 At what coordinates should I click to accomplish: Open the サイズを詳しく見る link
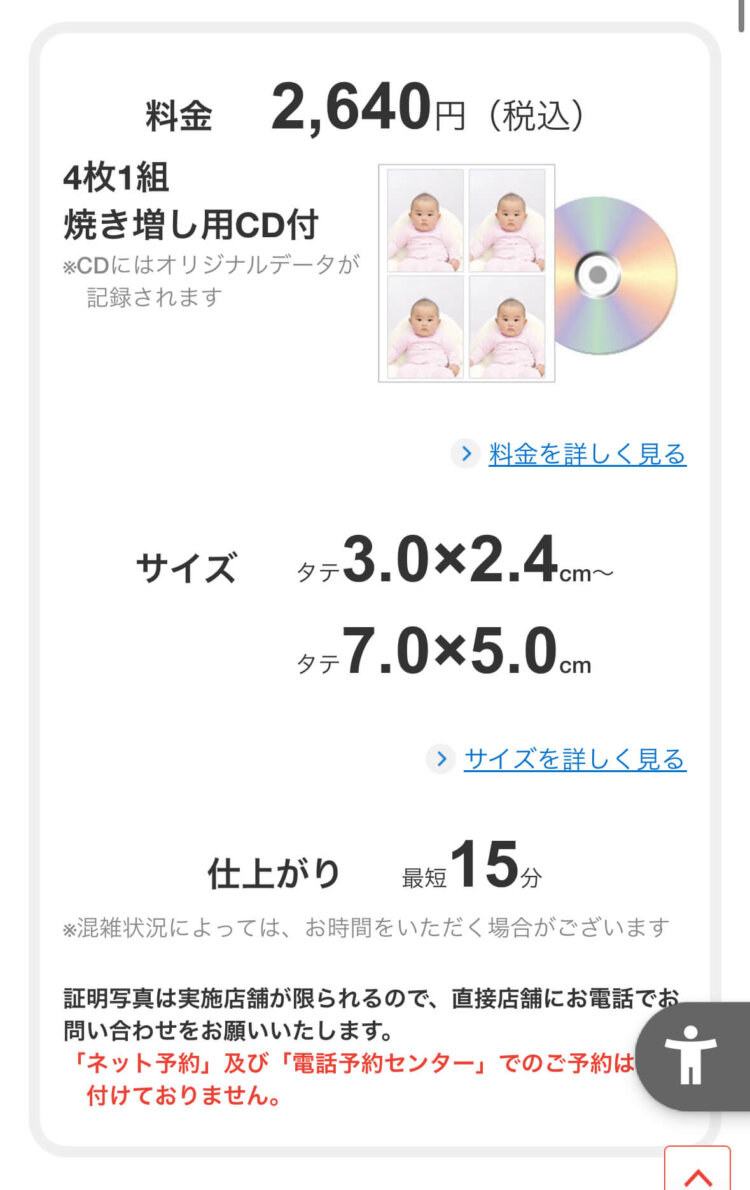pos(574,759)
